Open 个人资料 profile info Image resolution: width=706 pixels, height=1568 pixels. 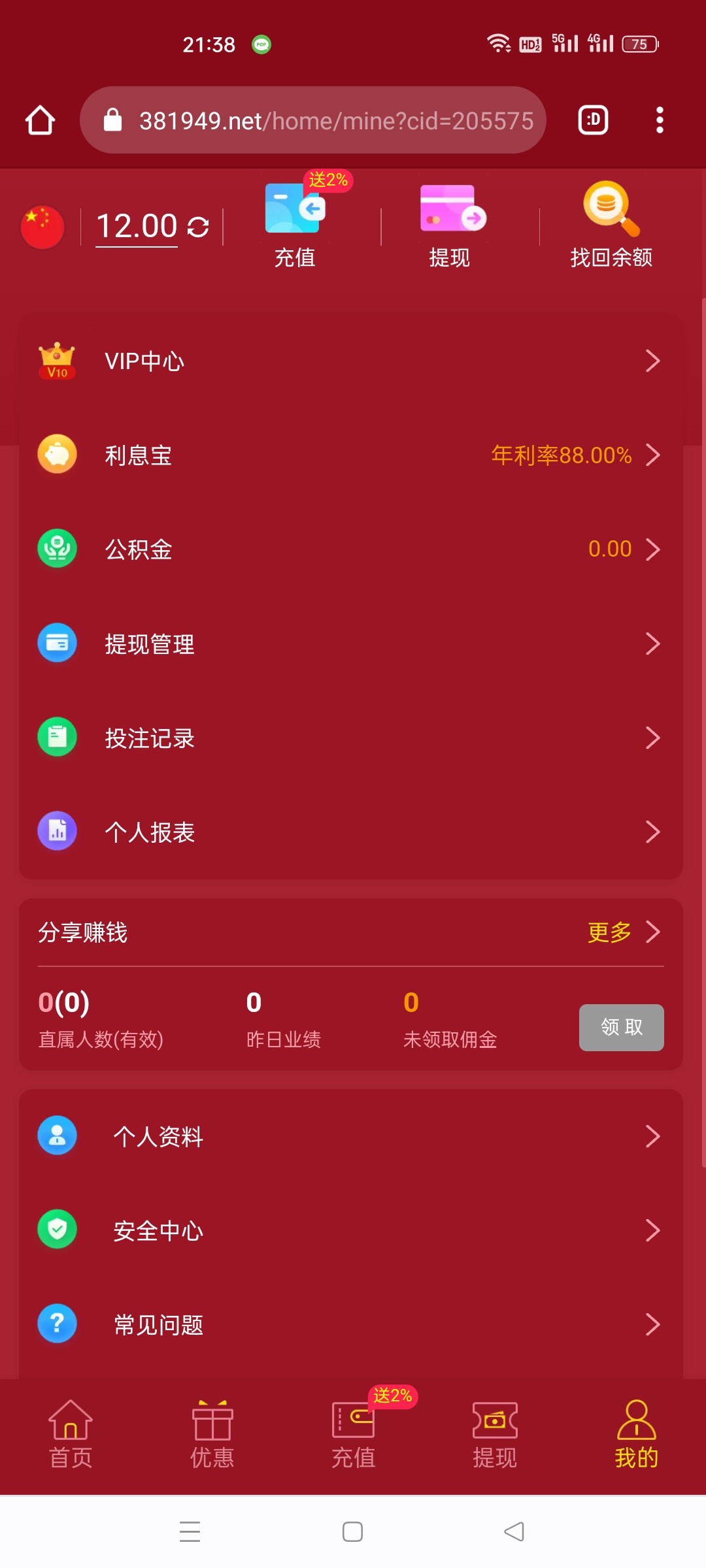tap(351, 1136)
